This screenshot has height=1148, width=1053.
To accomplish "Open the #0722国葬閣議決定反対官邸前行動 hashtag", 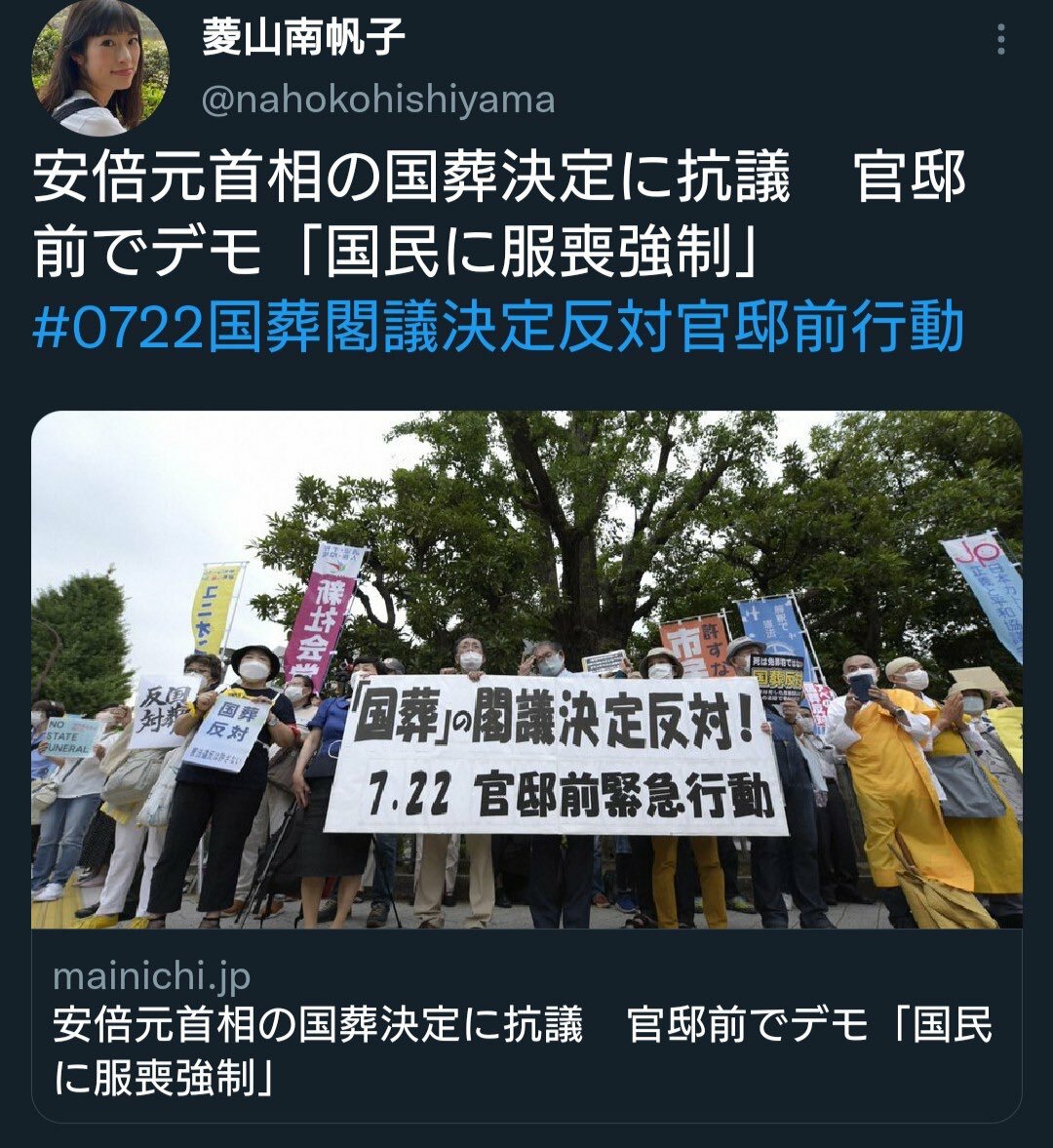I will click(497, 329).
